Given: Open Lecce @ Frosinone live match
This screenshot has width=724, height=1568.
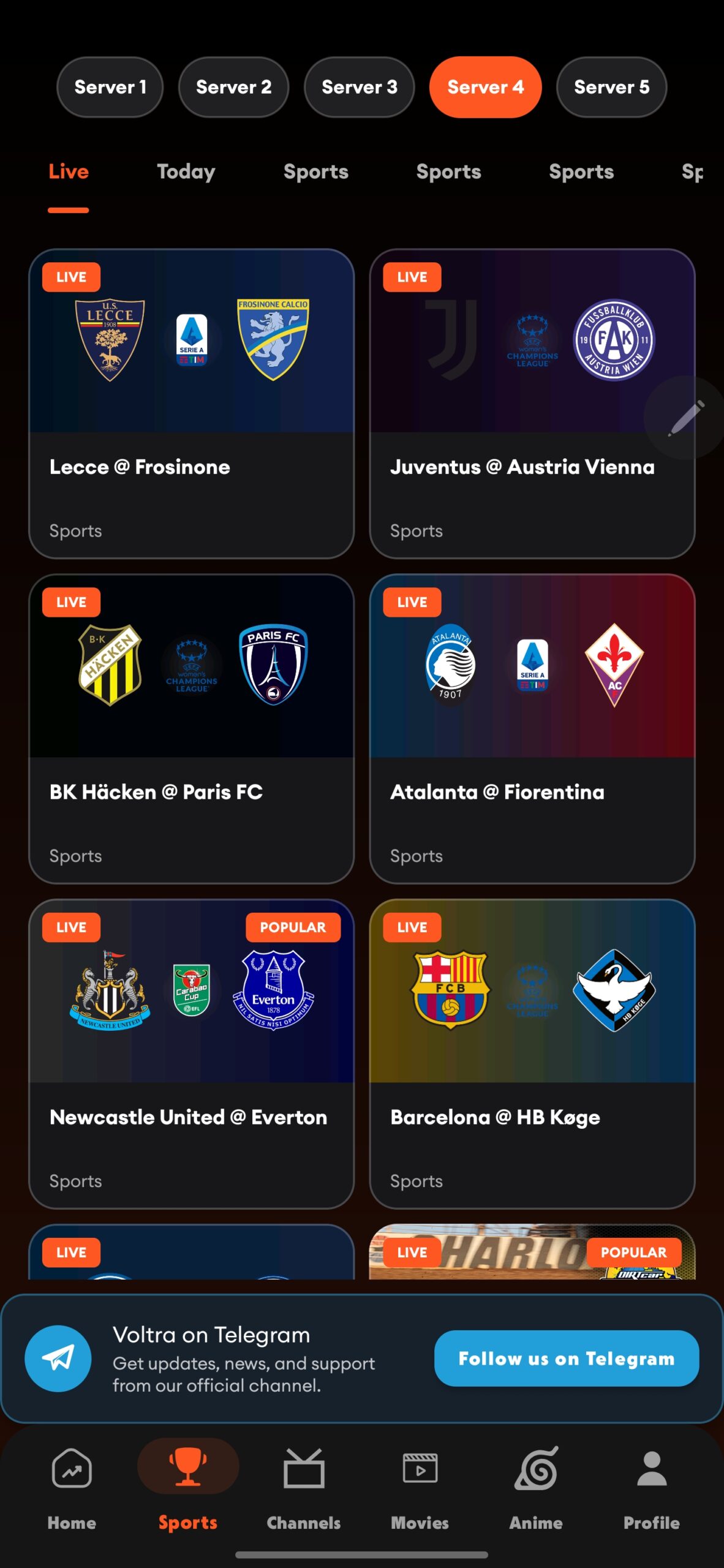Looking at the screenshot, I should pyautogui.click(x=192, y=404).
